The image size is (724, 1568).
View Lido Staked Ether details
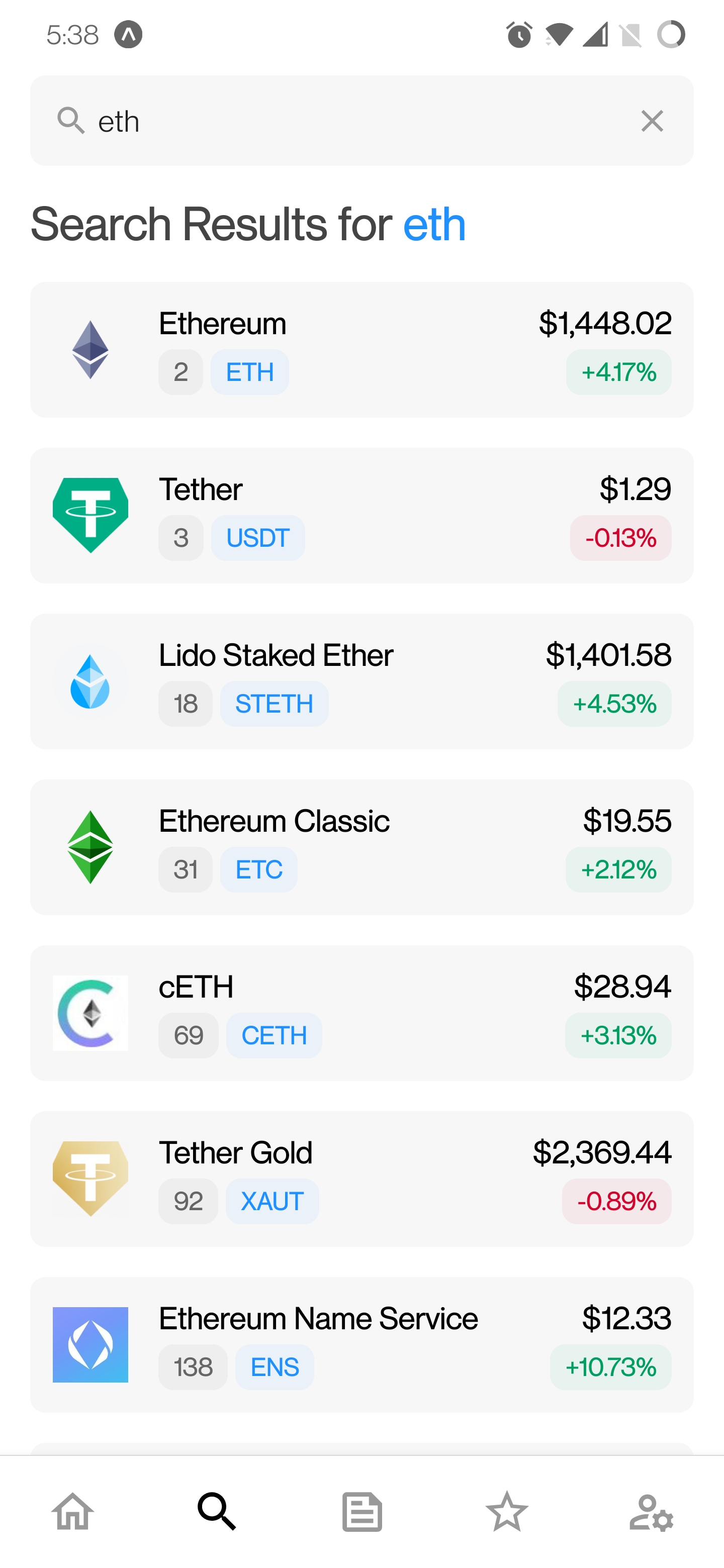[x=361, y=681]
